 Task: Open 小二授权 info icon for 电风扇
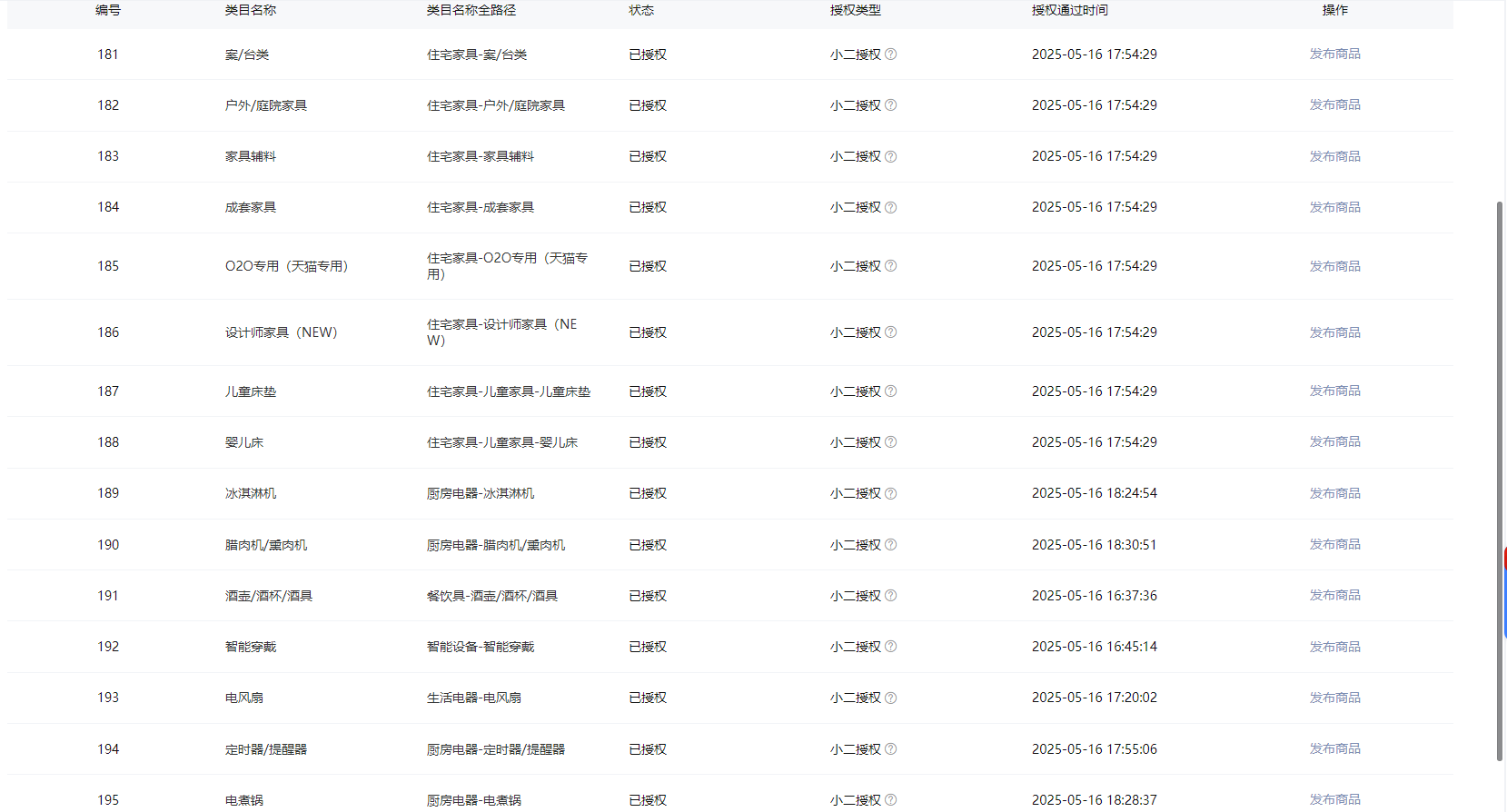click(x=891, y=698)
